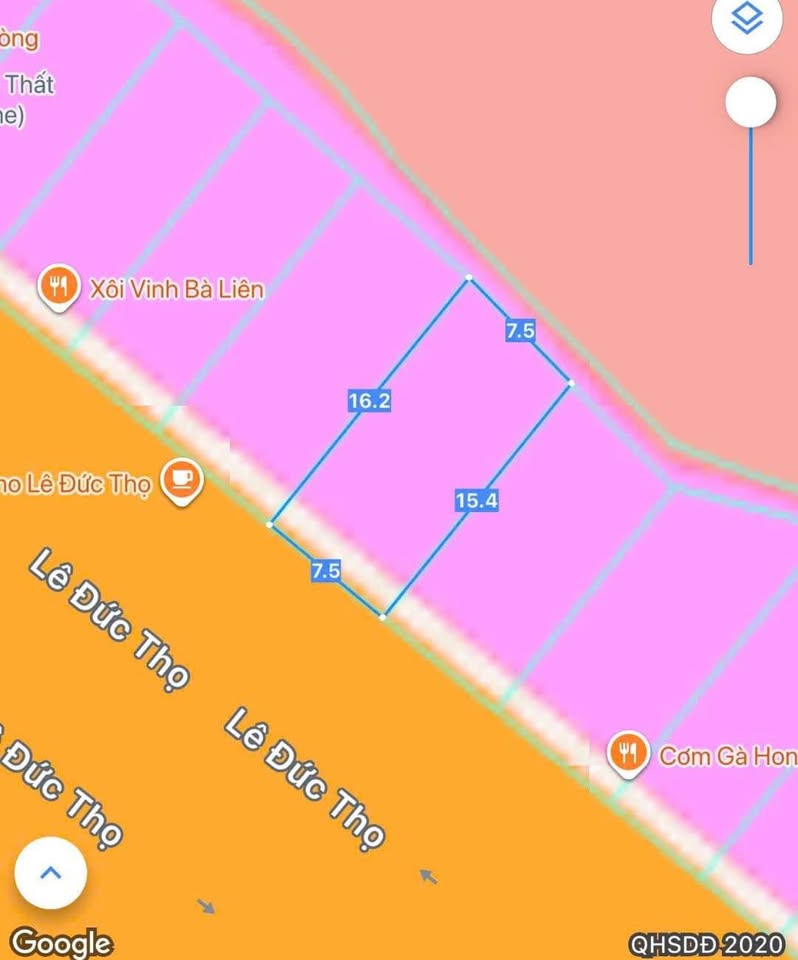Tap the overlay opacity slider handle
798x960 pixels.
(x=750, y=102)
